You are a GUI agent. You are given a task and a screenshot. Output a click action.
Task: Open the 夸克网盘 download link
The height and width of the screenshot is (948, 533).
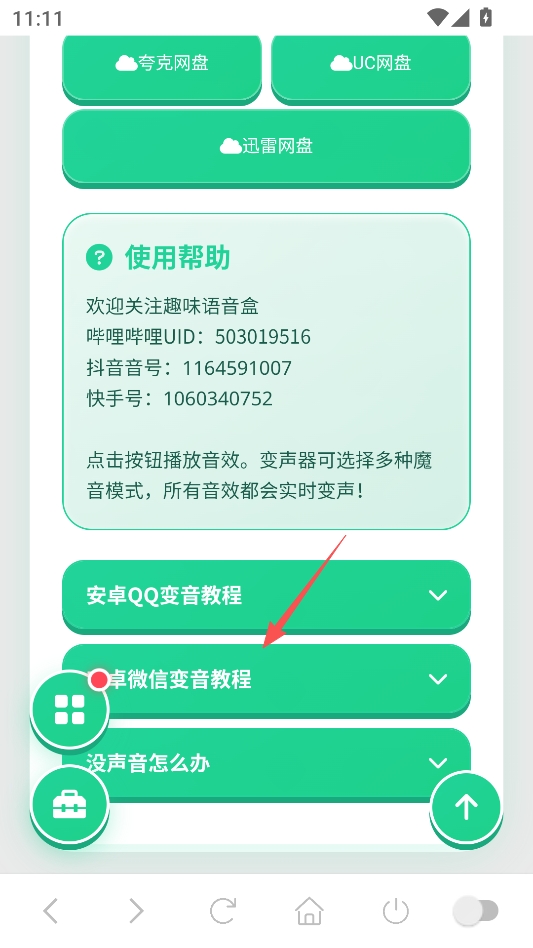click(x=162, y=67)
